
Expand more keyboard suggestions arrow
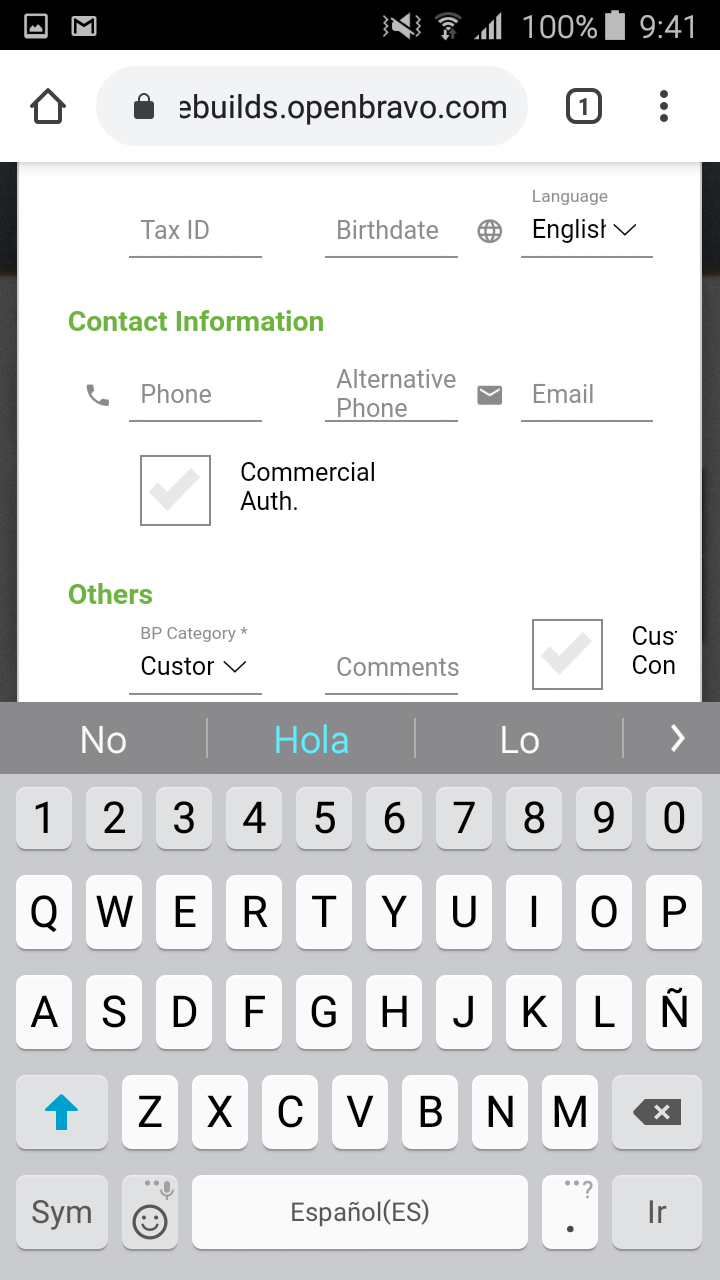[x=677, y=739]
